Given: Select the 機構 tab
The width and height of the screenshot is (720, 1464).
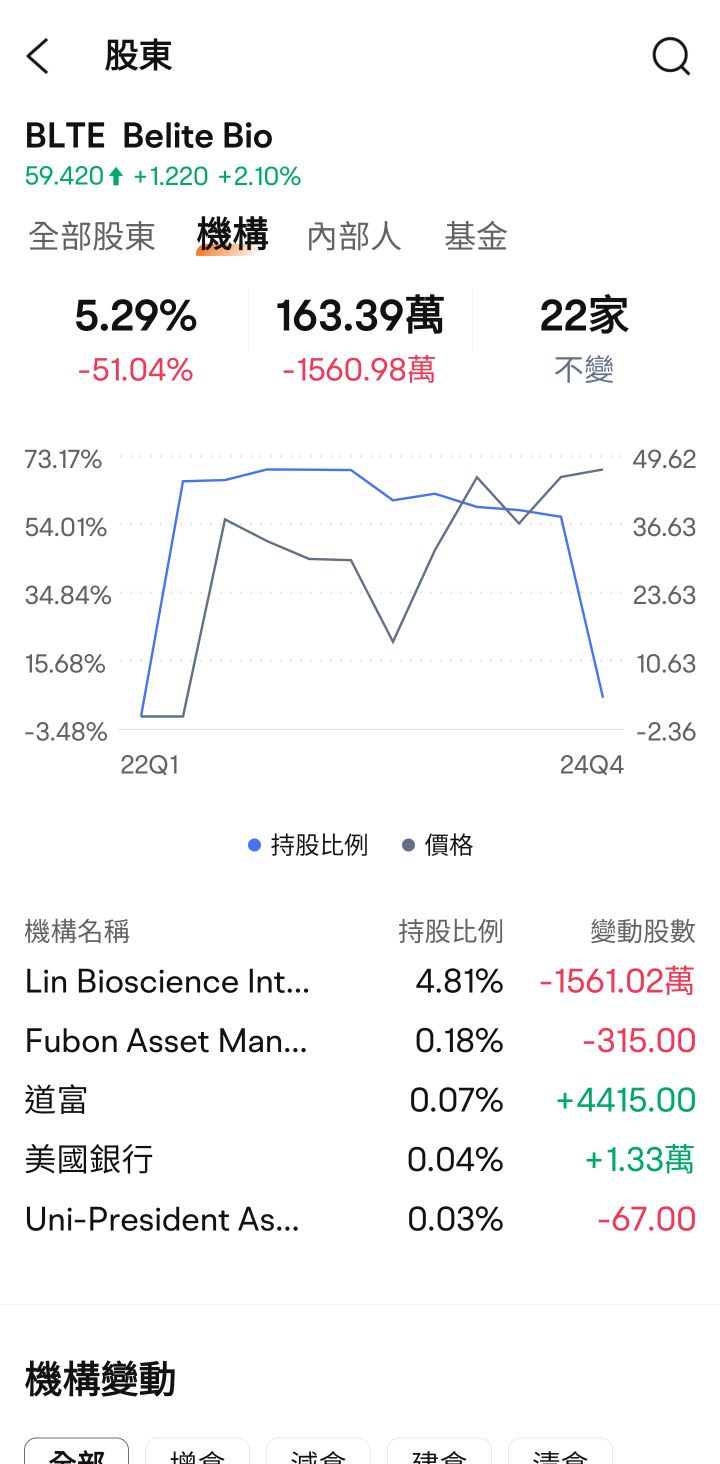Looking at the screenshot, I should coord(232,236).
